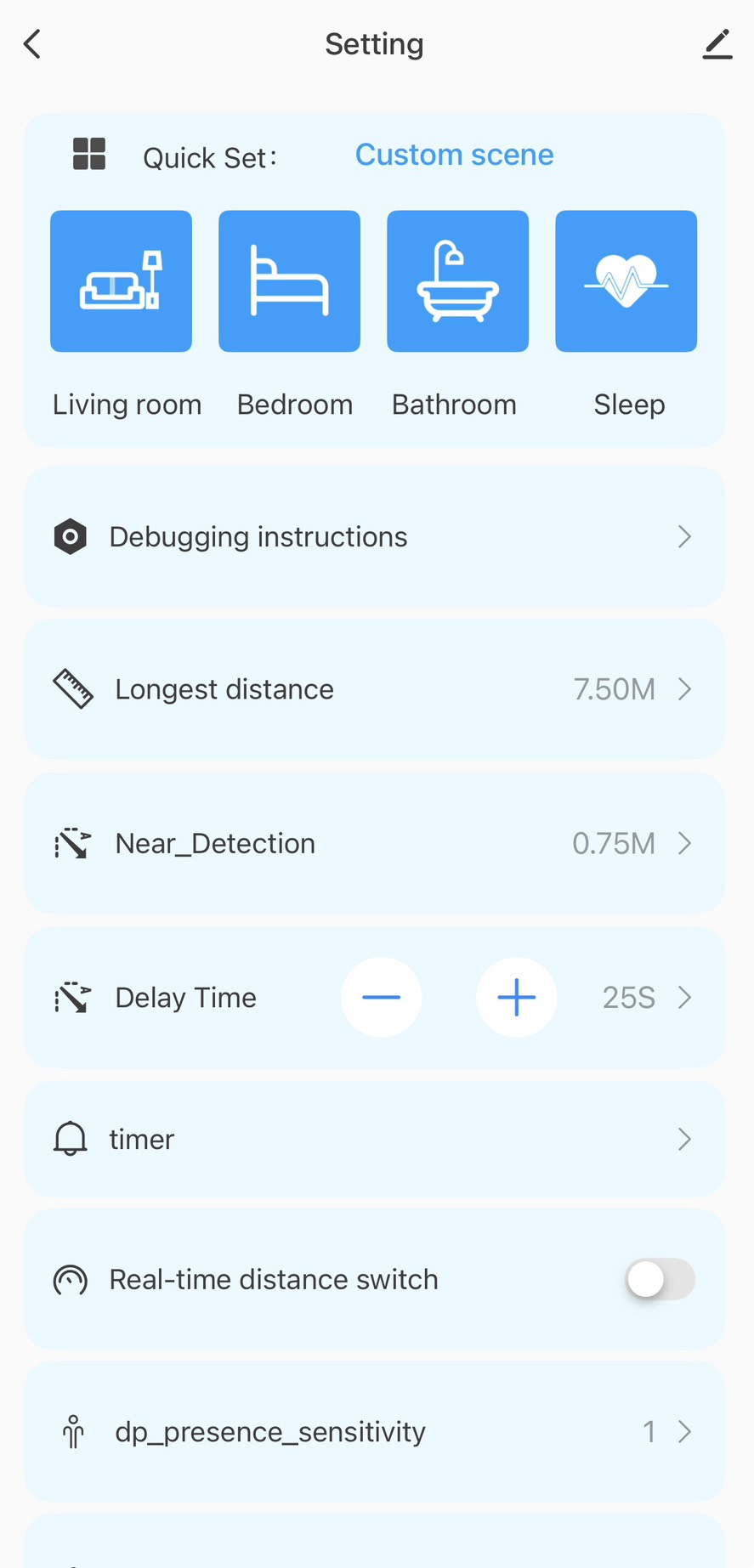Open dp_presence_sensitivity setting
The width and height of the screenshot is (754, 1568).
click(x=374, y=1432)
